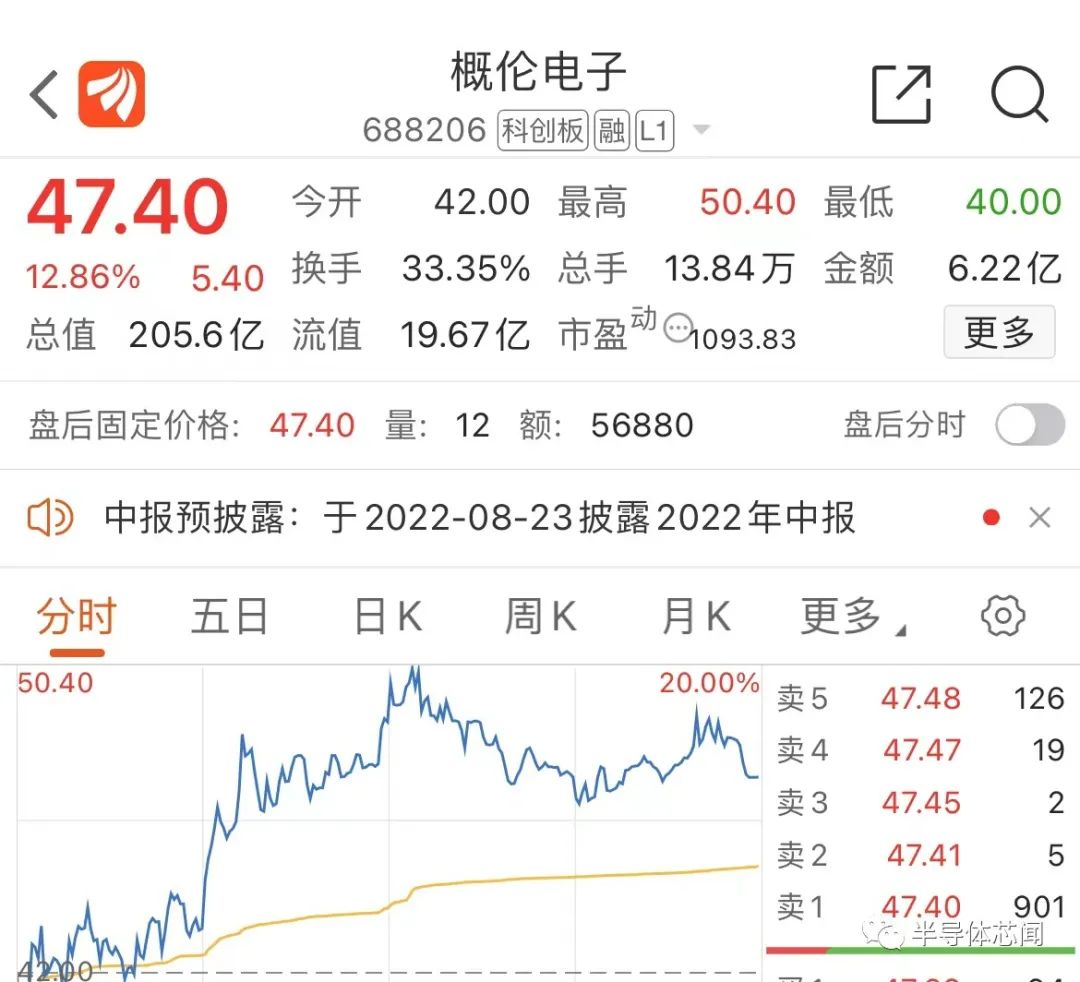The width and height of the screenshot is (1080, 982).
Task: Open the 更多 chart period menu
Action: [853, 616]
